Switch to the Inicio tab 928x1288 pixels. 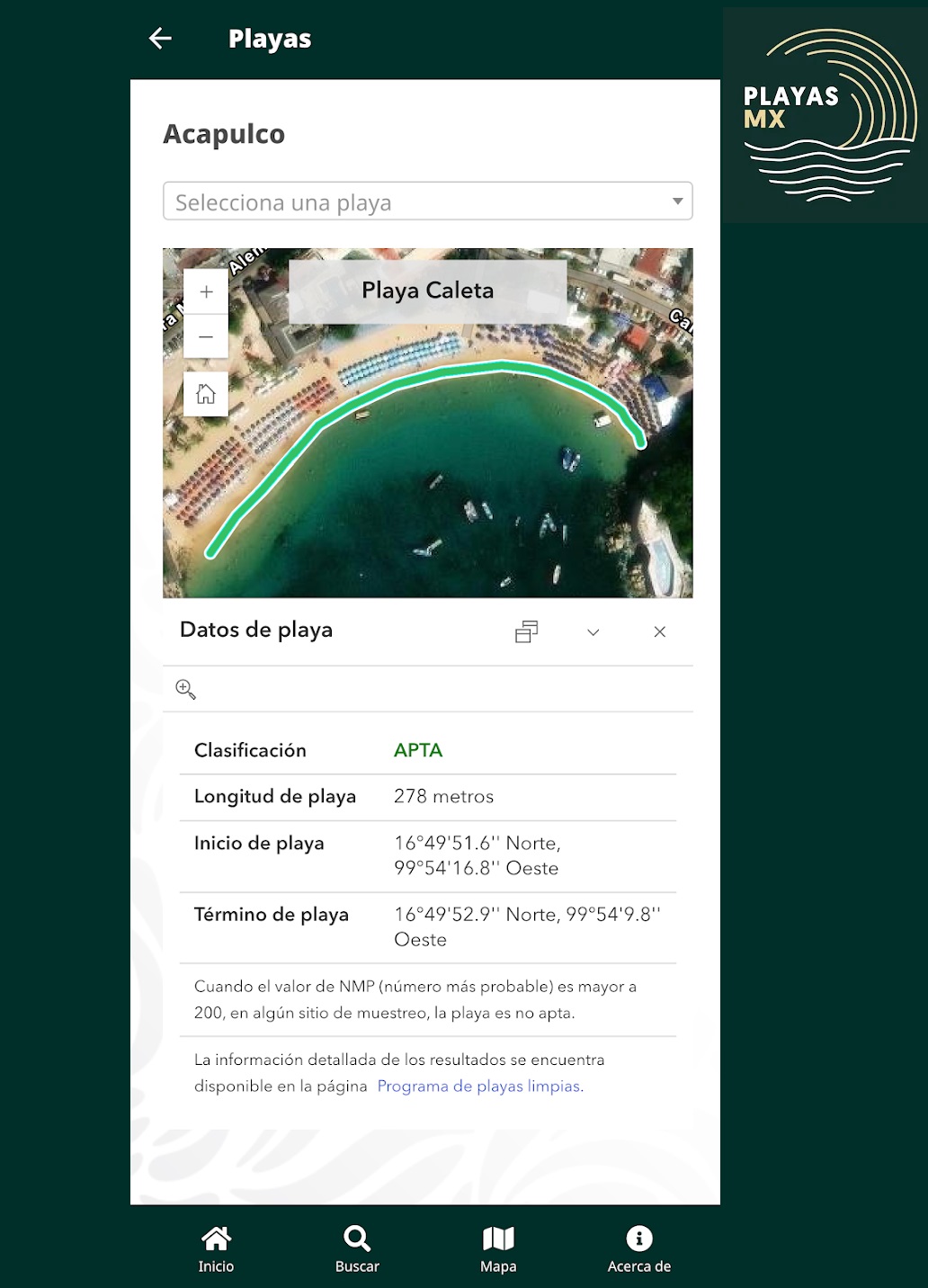coord(216,1249)
